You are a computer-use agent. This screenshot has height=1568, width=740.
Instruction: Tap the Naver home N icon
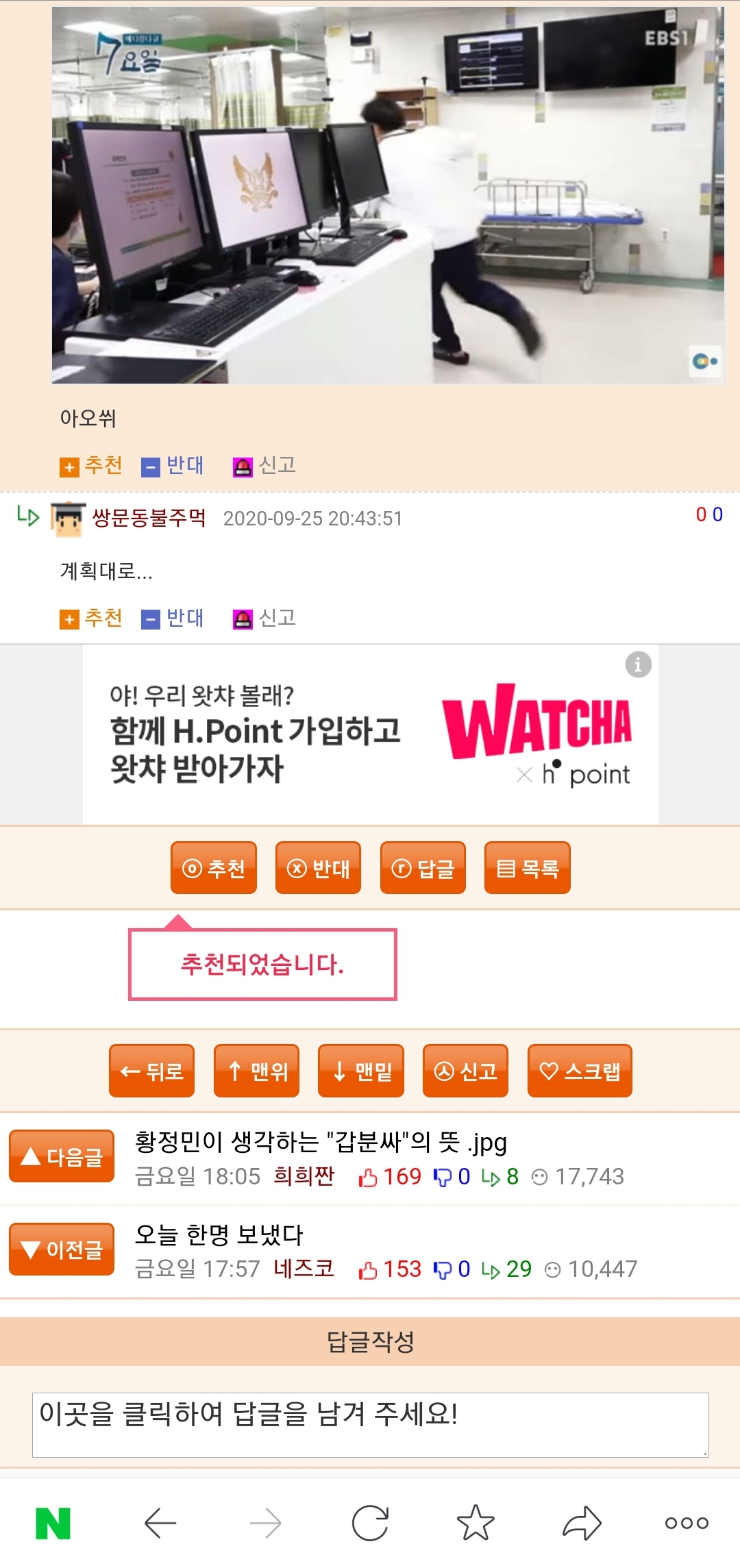[53, 1523]
